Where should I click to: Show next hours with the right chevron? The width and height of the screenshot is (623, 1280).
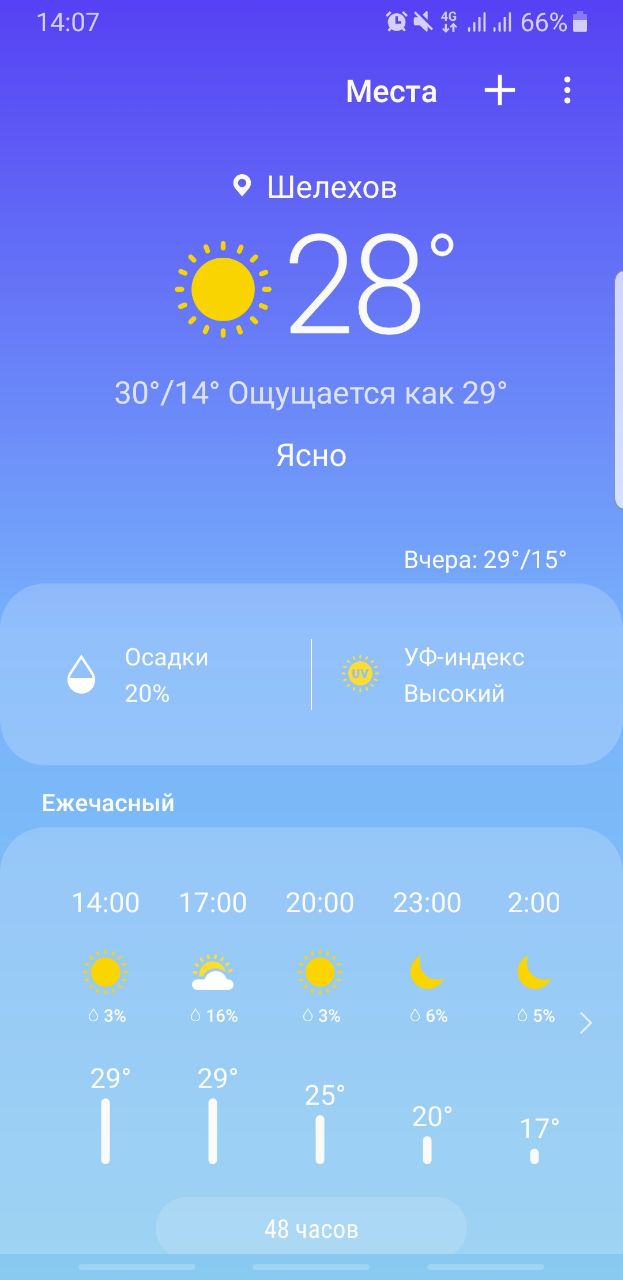(586, 1023)
